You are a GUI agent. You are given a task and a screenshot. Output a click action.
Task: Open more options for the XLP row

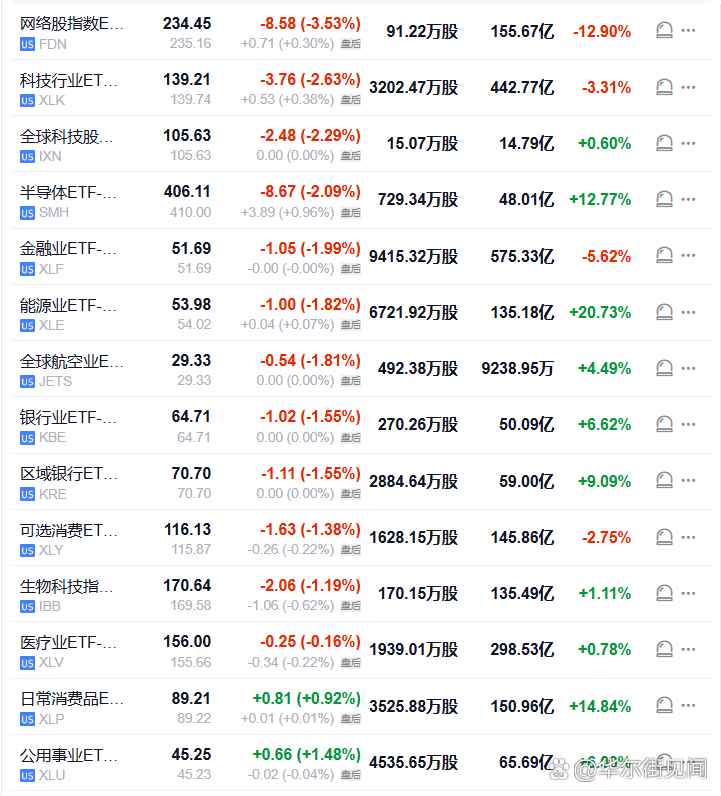coord(688,706)
